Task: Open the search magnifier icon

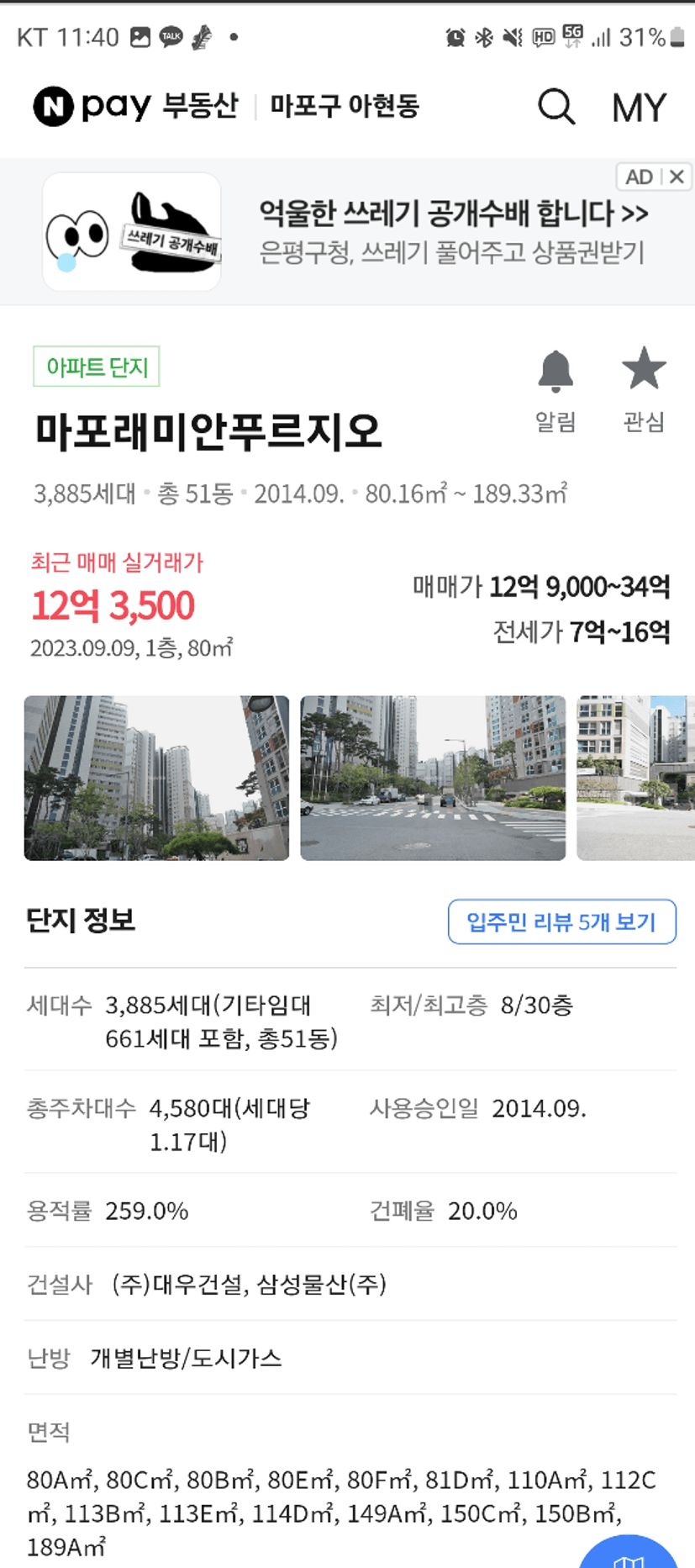Action: pyautogui.click(x=556, y=107)
